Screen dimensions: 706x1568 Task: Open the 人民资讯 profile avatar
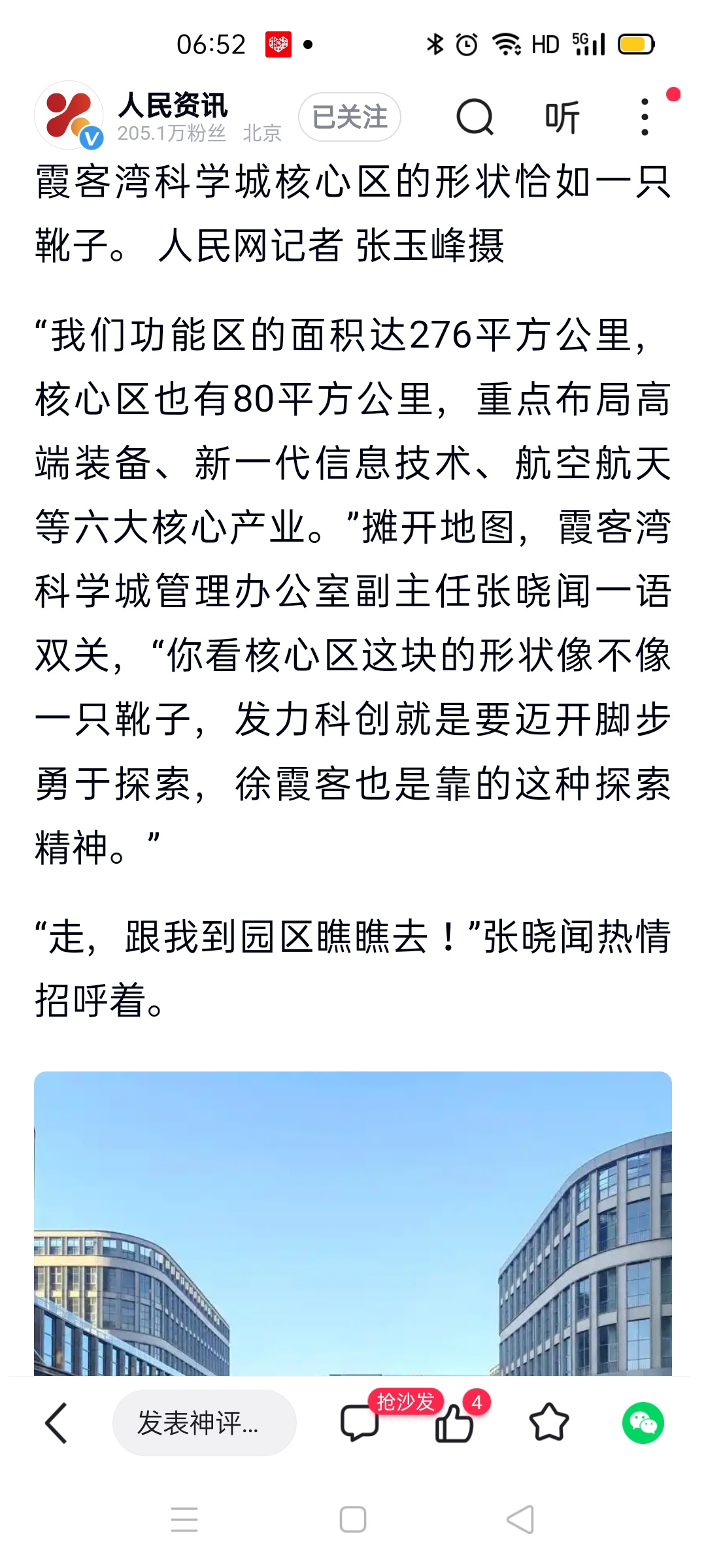(69, 116)
